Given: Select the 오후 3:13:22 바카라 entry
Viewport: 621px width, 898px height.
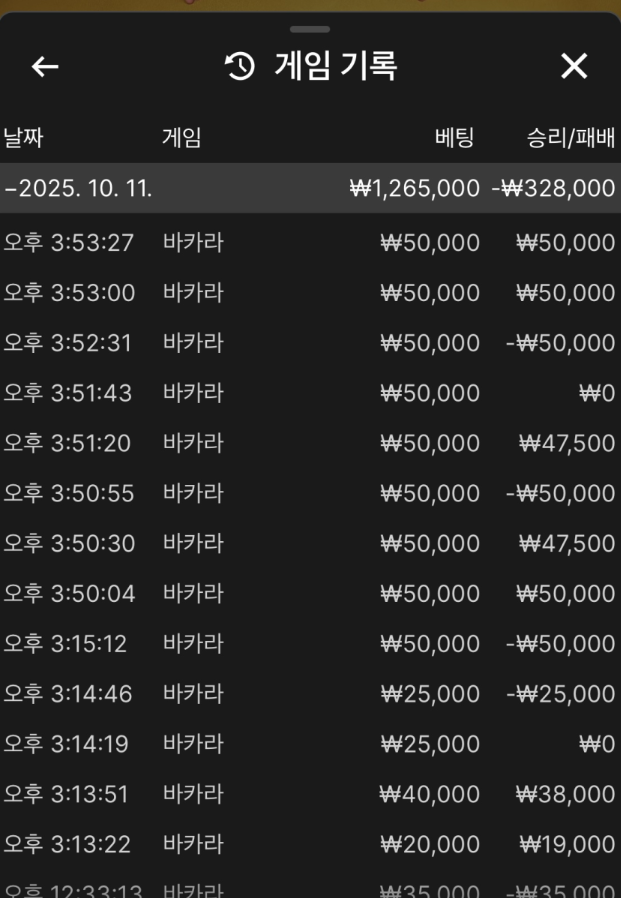Looking at the screenshot, I should pyautogui.click(x=310, y=844).
